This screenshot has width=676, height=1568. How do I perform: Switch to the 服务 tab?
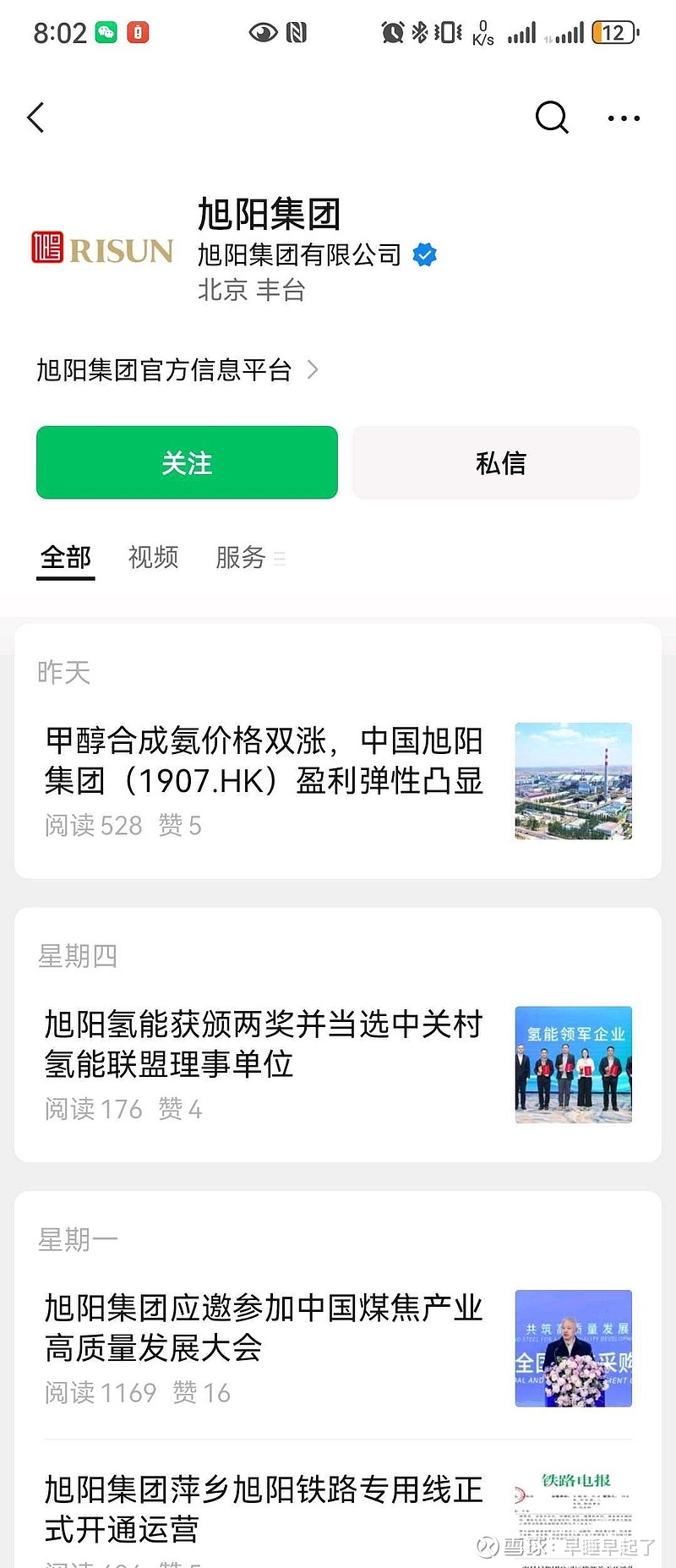pos(241,558)
